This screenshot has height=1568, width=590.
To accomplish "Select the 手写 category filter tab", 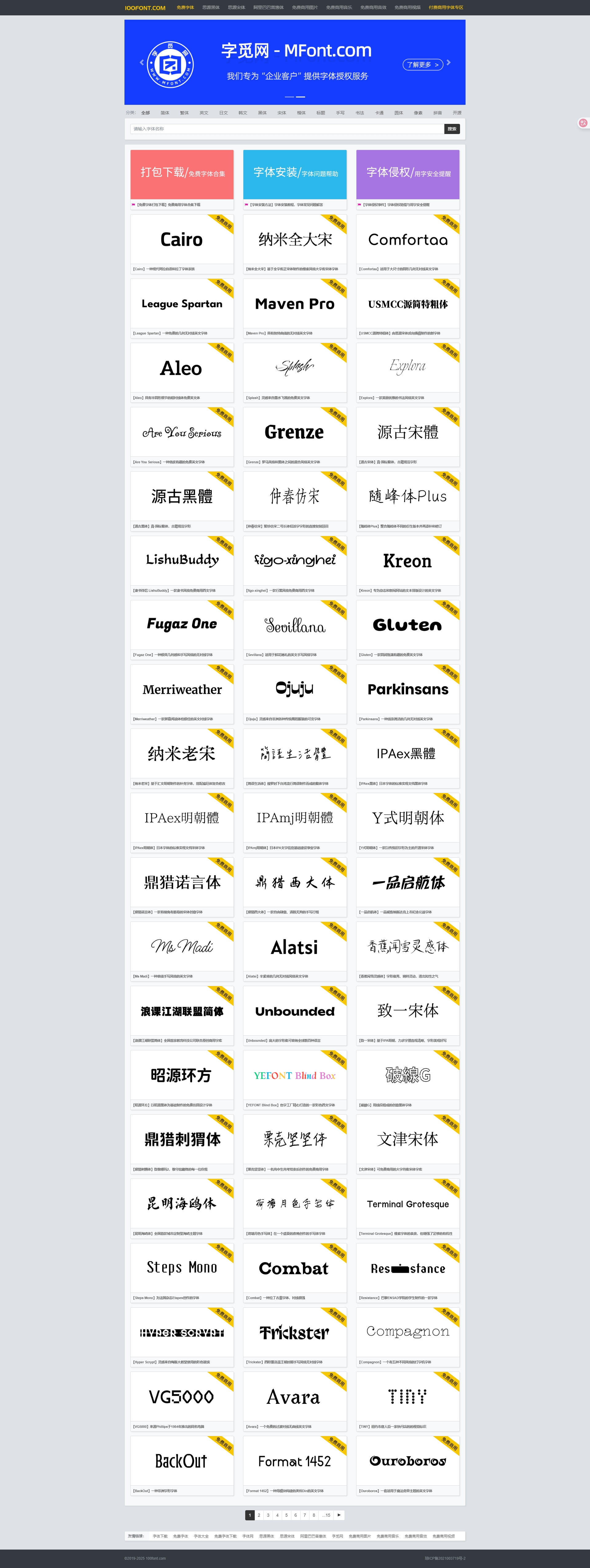I will click(340, 113).
